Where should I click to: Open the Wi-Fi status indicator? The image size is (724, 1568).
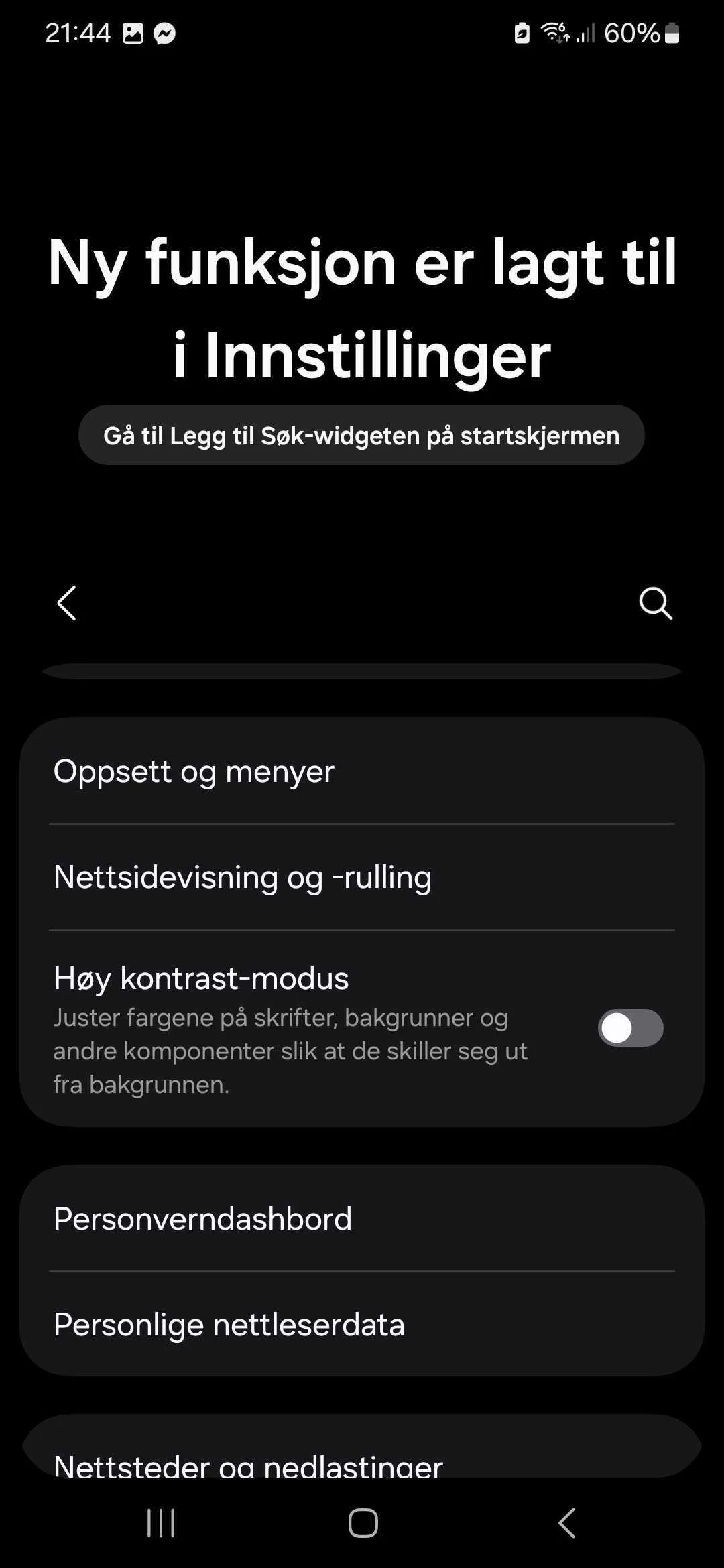pyautogui.click(x=554, y=32)
